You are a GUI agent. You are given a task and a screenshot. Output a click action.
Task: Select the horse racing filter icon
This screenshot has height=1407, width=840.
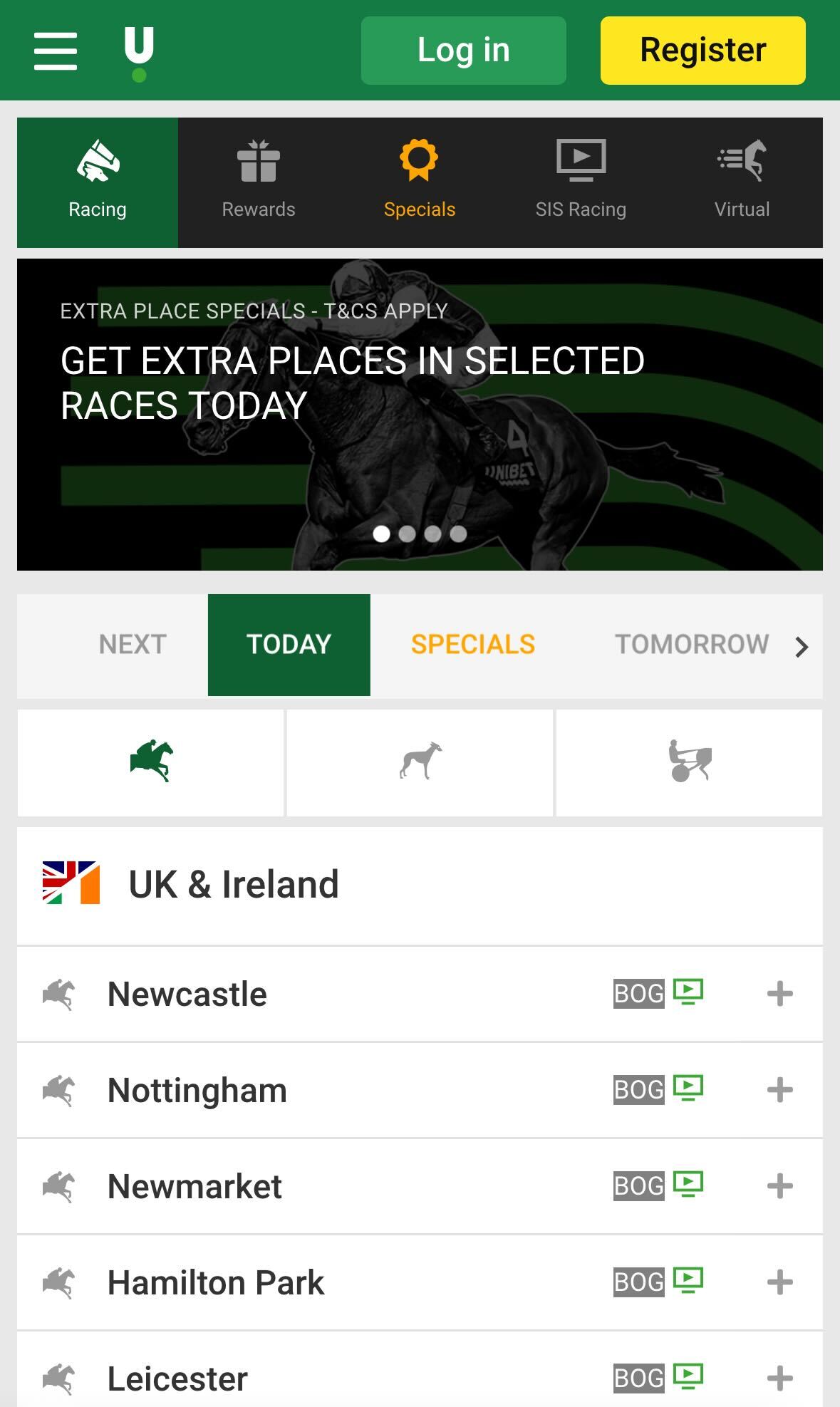point(150,762)
